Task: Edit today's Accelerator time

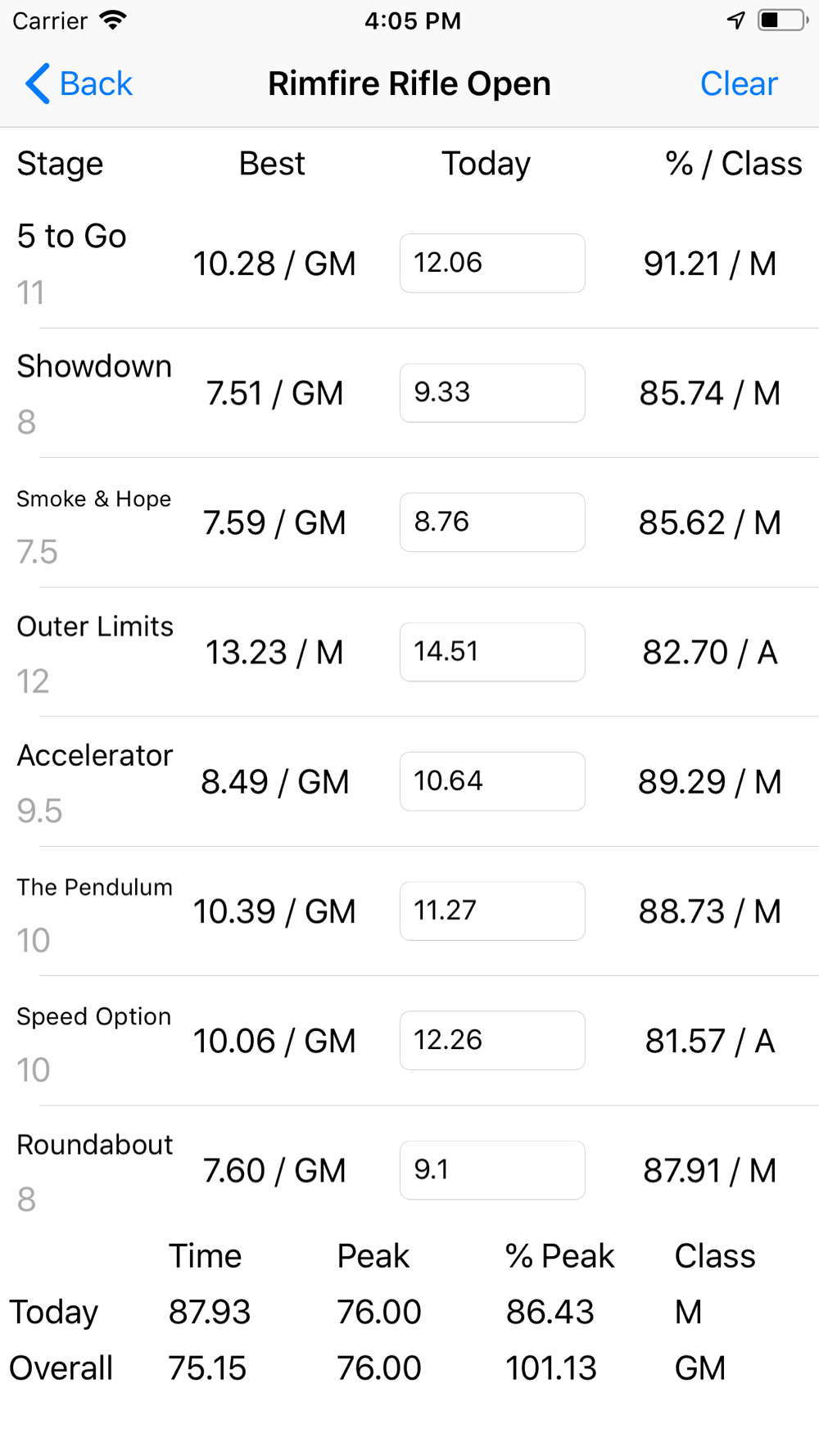Action: 492,781
